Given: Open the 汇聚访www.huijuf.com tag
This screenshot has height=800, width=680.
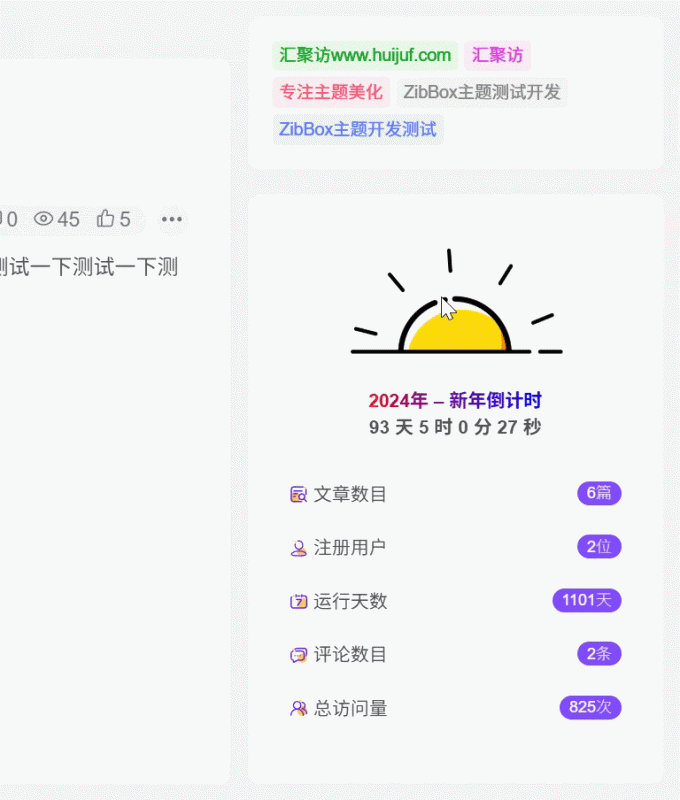Looking at the screenshot, I should (365, 55).
